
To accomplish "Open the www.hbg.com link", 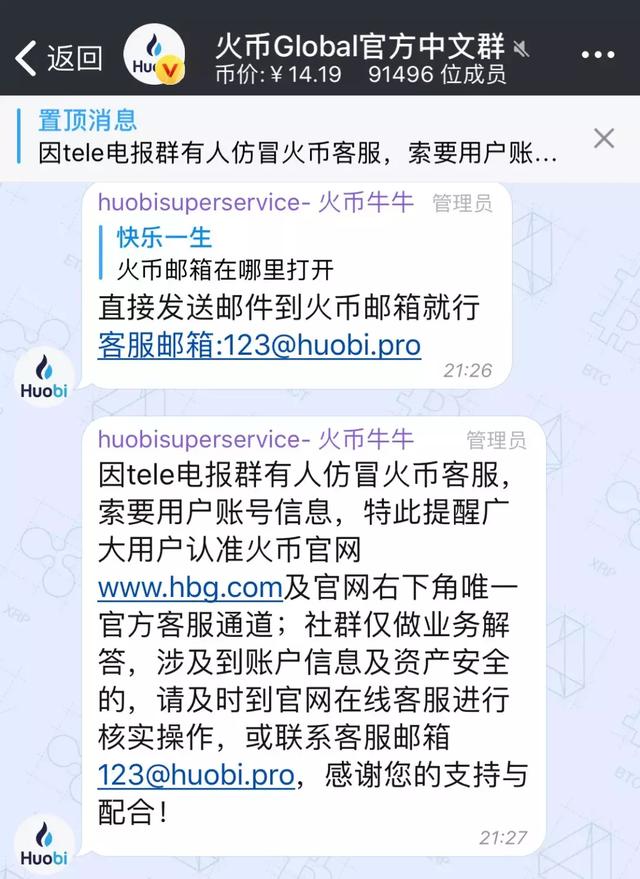I will 187,587.
